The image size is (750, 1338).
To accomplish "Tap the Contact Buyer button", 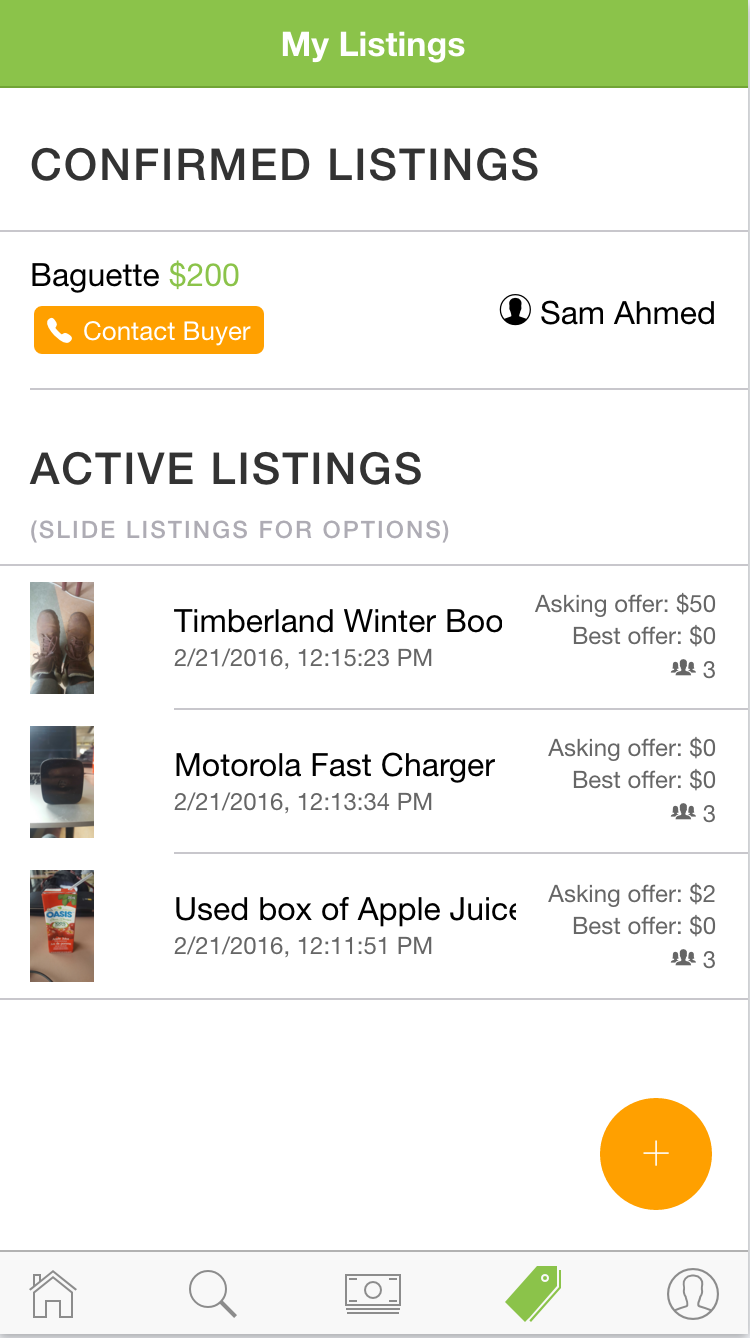I will [x=149, y=331].
